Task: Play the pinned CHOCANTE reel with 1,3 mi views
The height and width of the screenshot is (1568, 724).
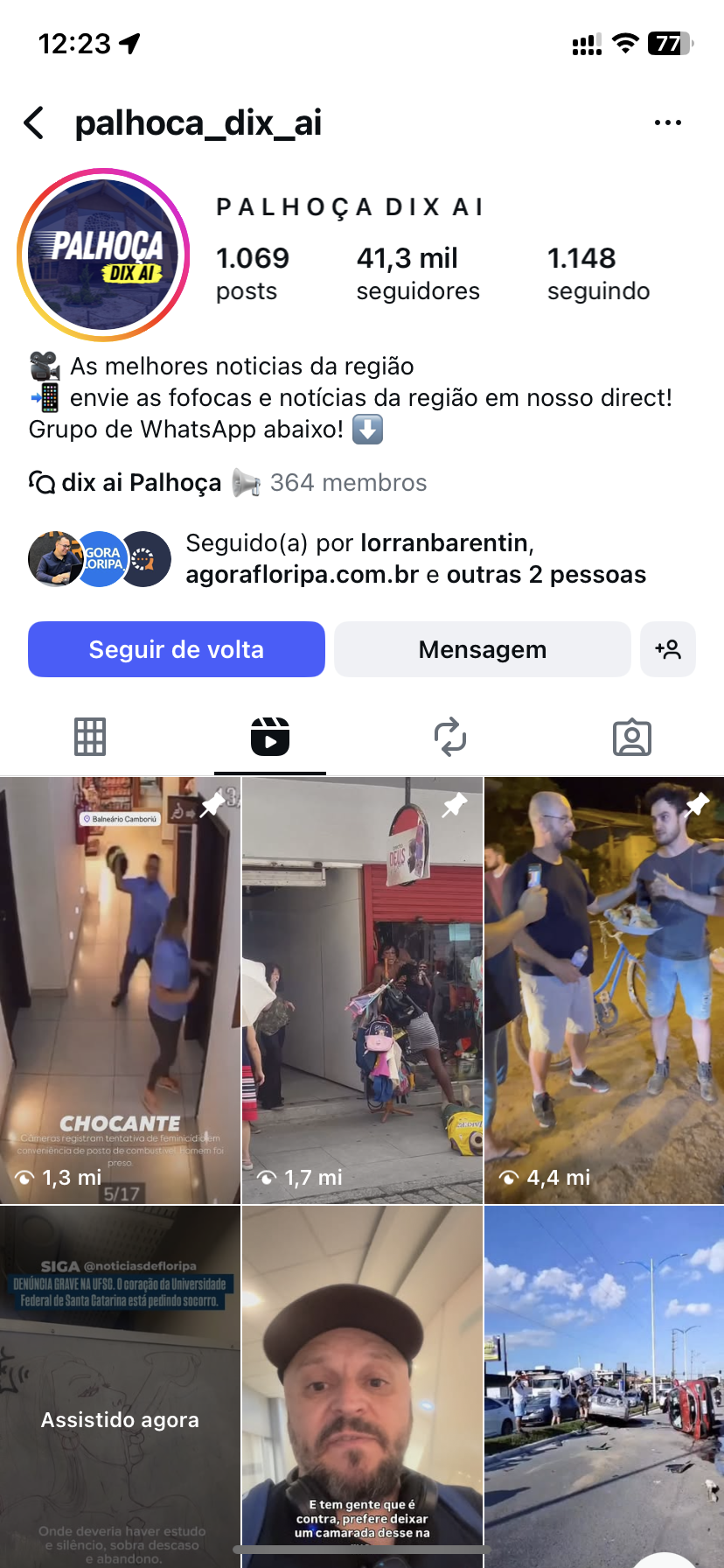Action: pos(120,989)
